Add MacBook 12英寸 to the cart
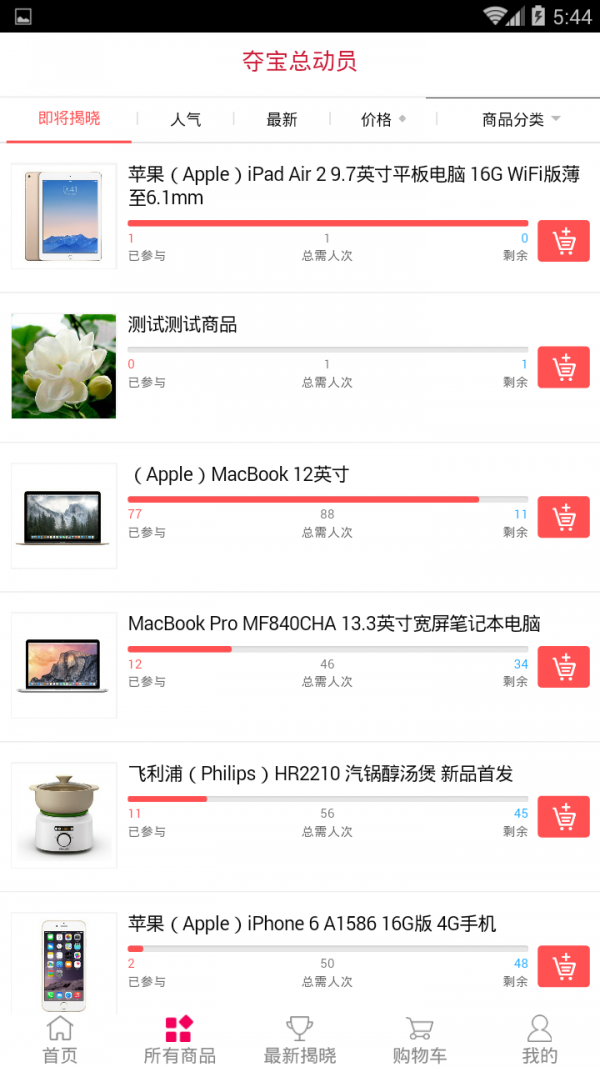The height and width of the screenshot is (1067, 600). point(563,517)
